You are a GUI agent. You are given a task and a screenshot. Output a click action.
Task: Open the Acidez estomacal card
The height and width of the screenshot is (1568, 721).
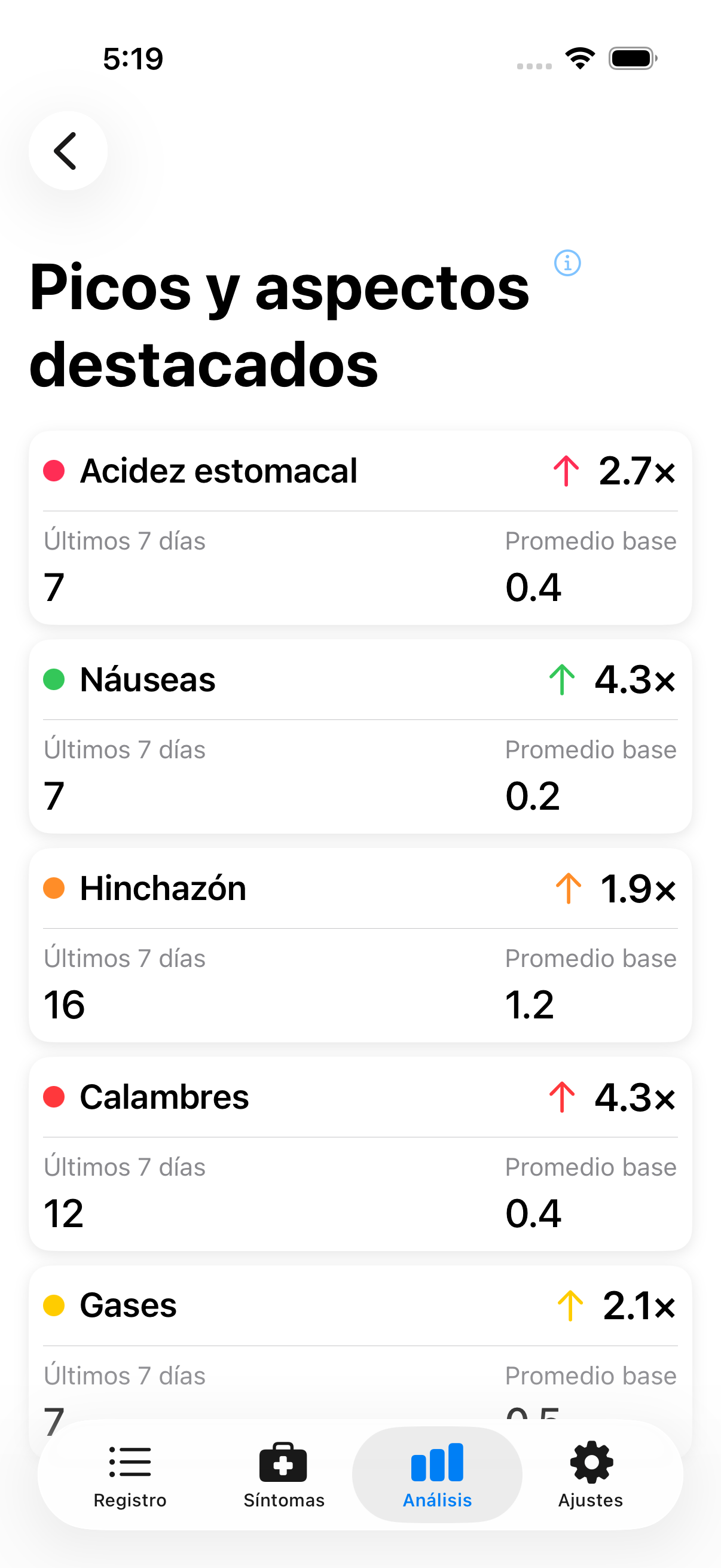point(360,527)
